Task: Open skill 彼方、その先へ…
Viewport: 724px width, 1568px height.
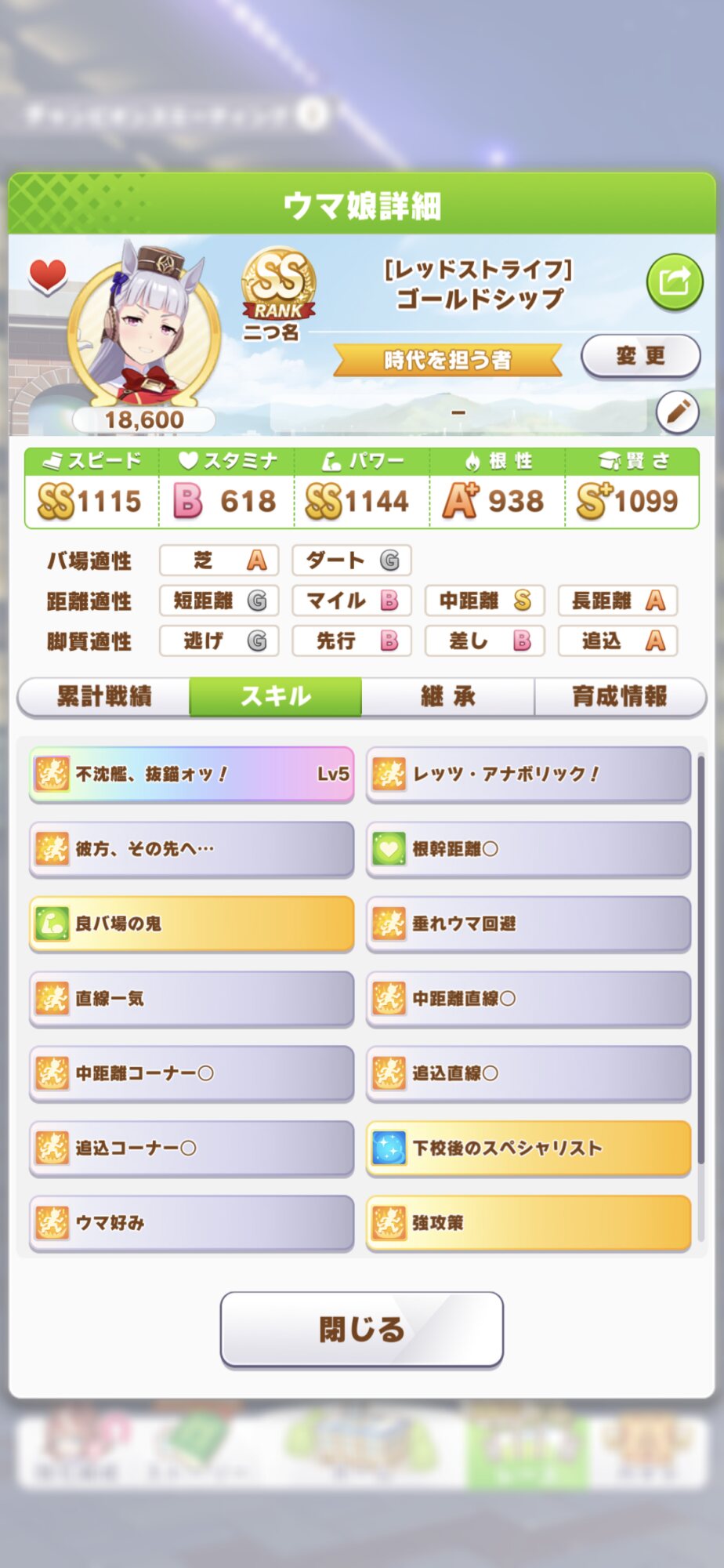Action: [191, 848]
